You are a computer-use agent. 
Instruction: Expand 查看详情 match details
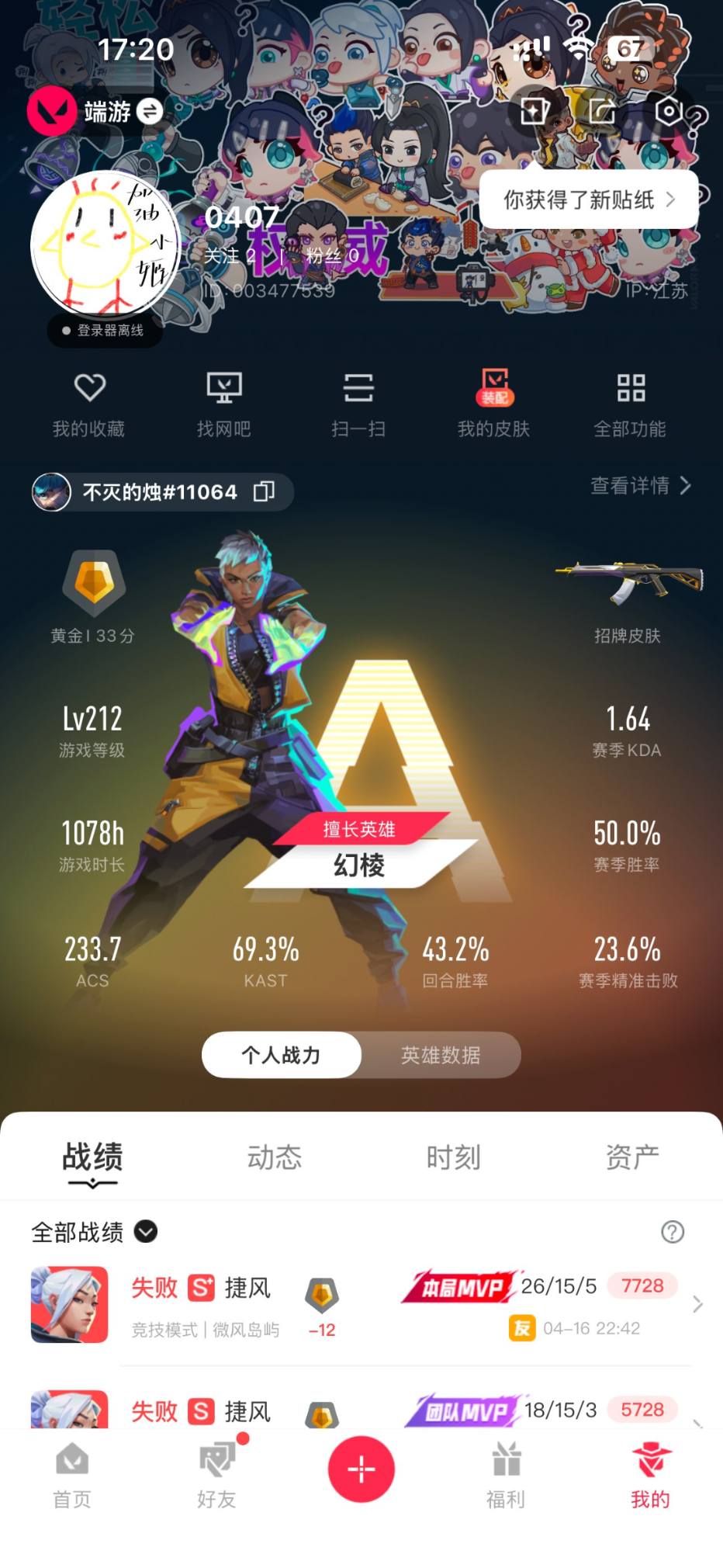[x=631, y=487]
